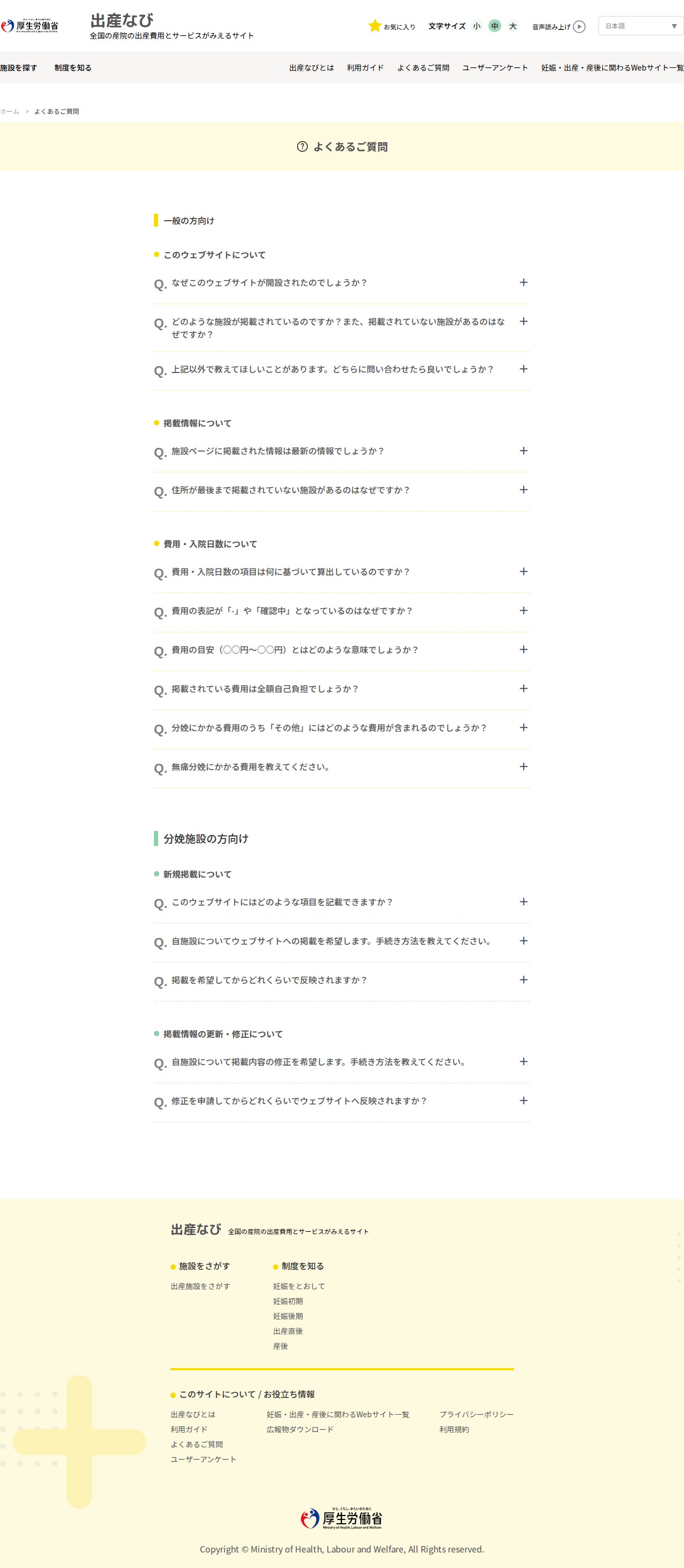The image size is (684, 1568).
Task: Open 広報物ダウンロード footer link
Action: [300, 1429]
